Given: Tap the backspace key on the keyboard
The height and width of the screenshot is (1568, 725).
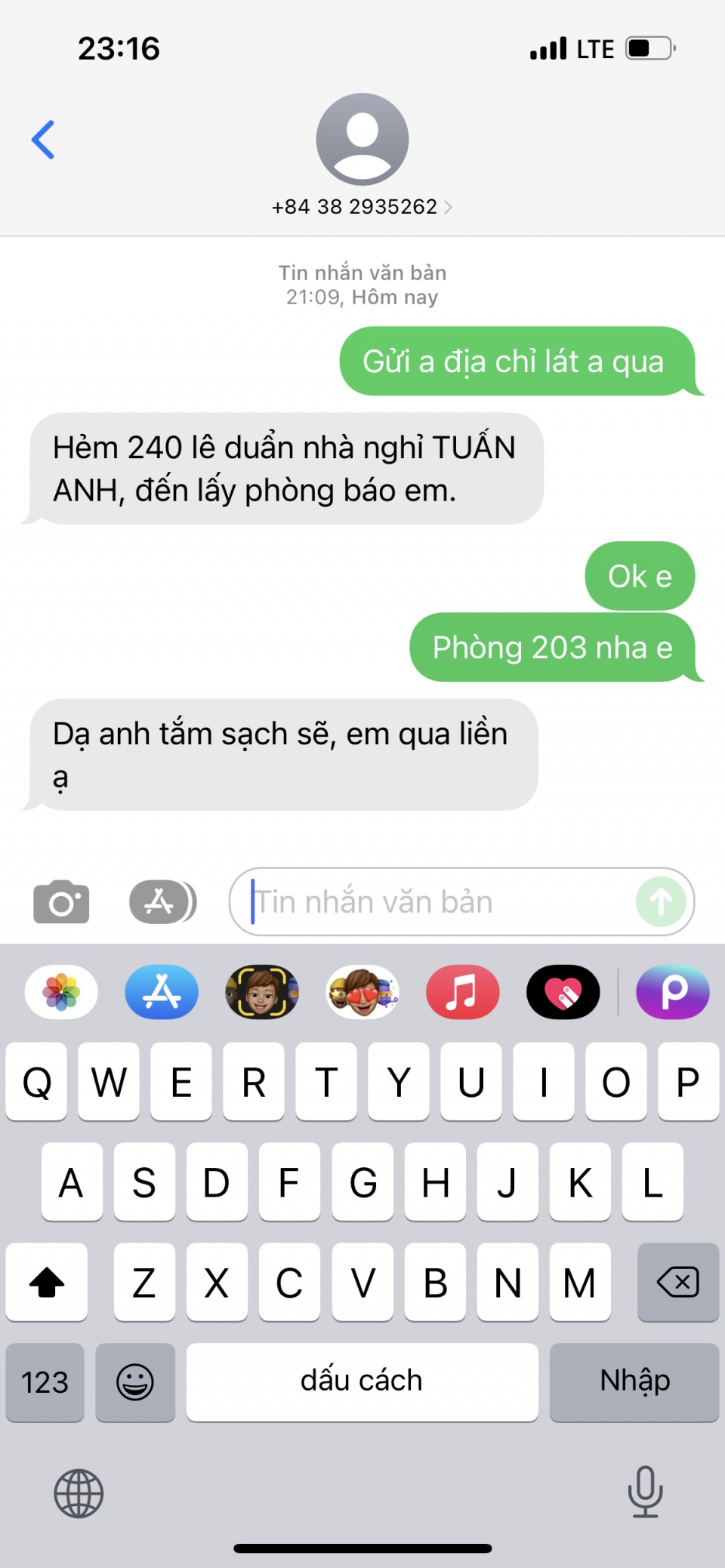Looking at the screenshot, I should click(x=678, y=1282).
